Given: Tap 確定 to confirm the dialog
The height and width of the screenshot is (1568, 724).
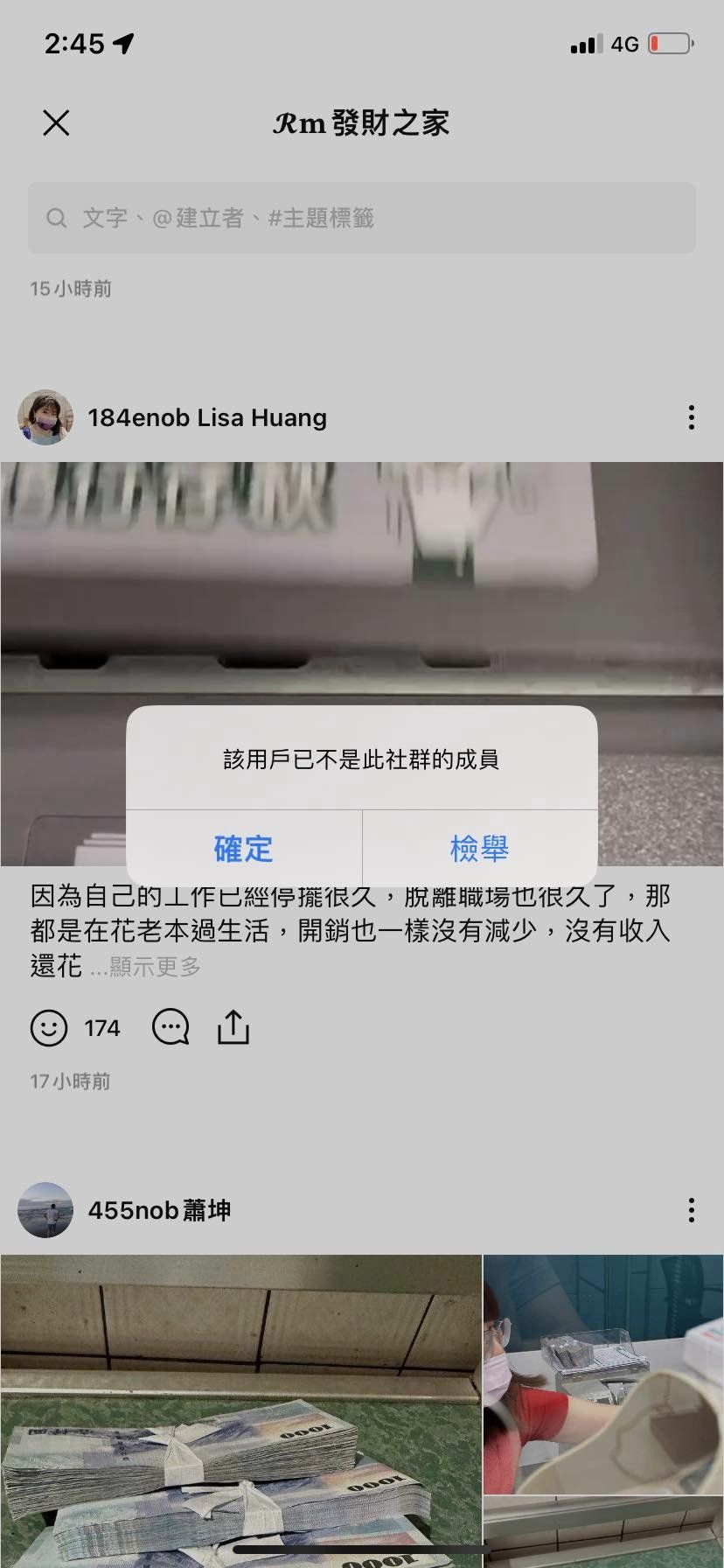Looking at the screenshot, I should pyautogui.click(x=244, y=848).
